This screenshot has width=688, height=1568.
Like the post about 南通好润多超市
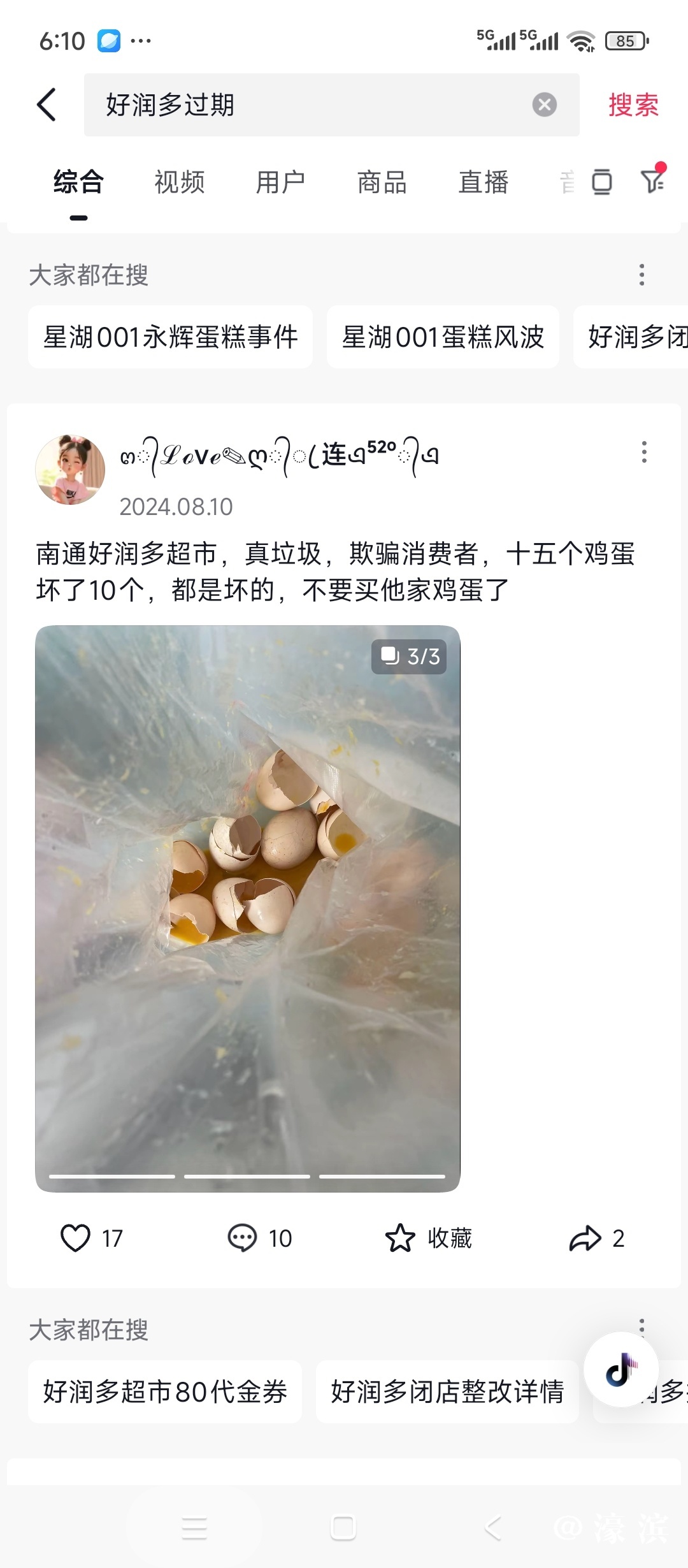click(x=76, y=1238)
